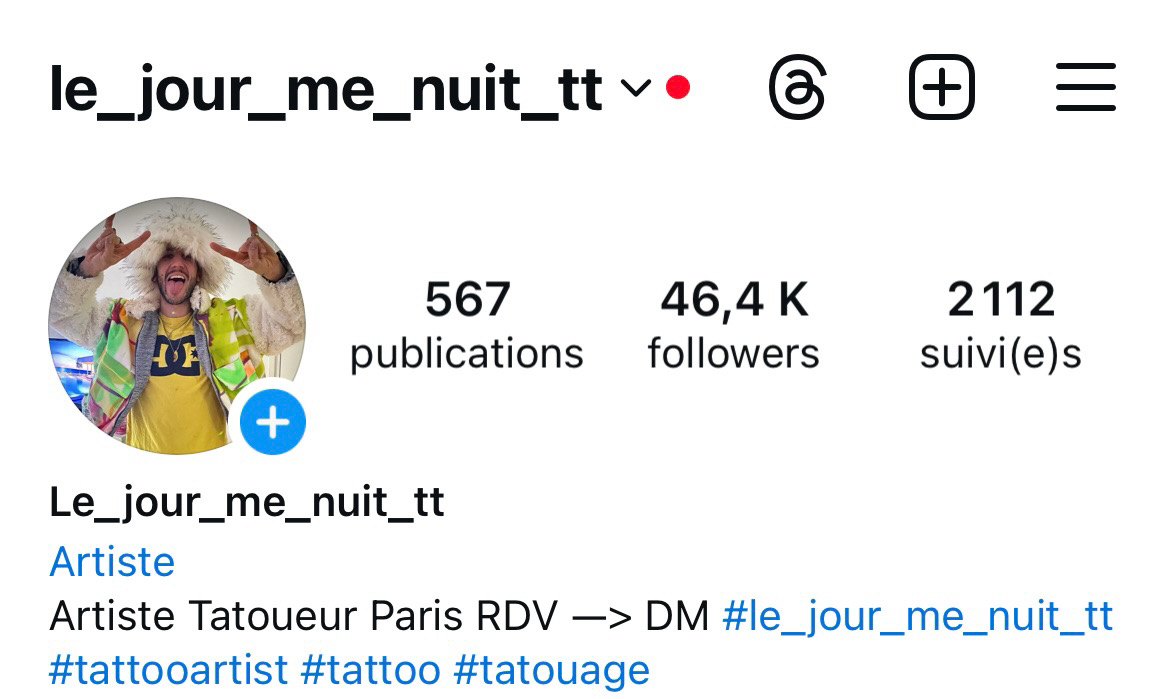This screenshot has height=699, width=1165.
Task: Create a new post with the plus icon
Action: pos(941,88)
